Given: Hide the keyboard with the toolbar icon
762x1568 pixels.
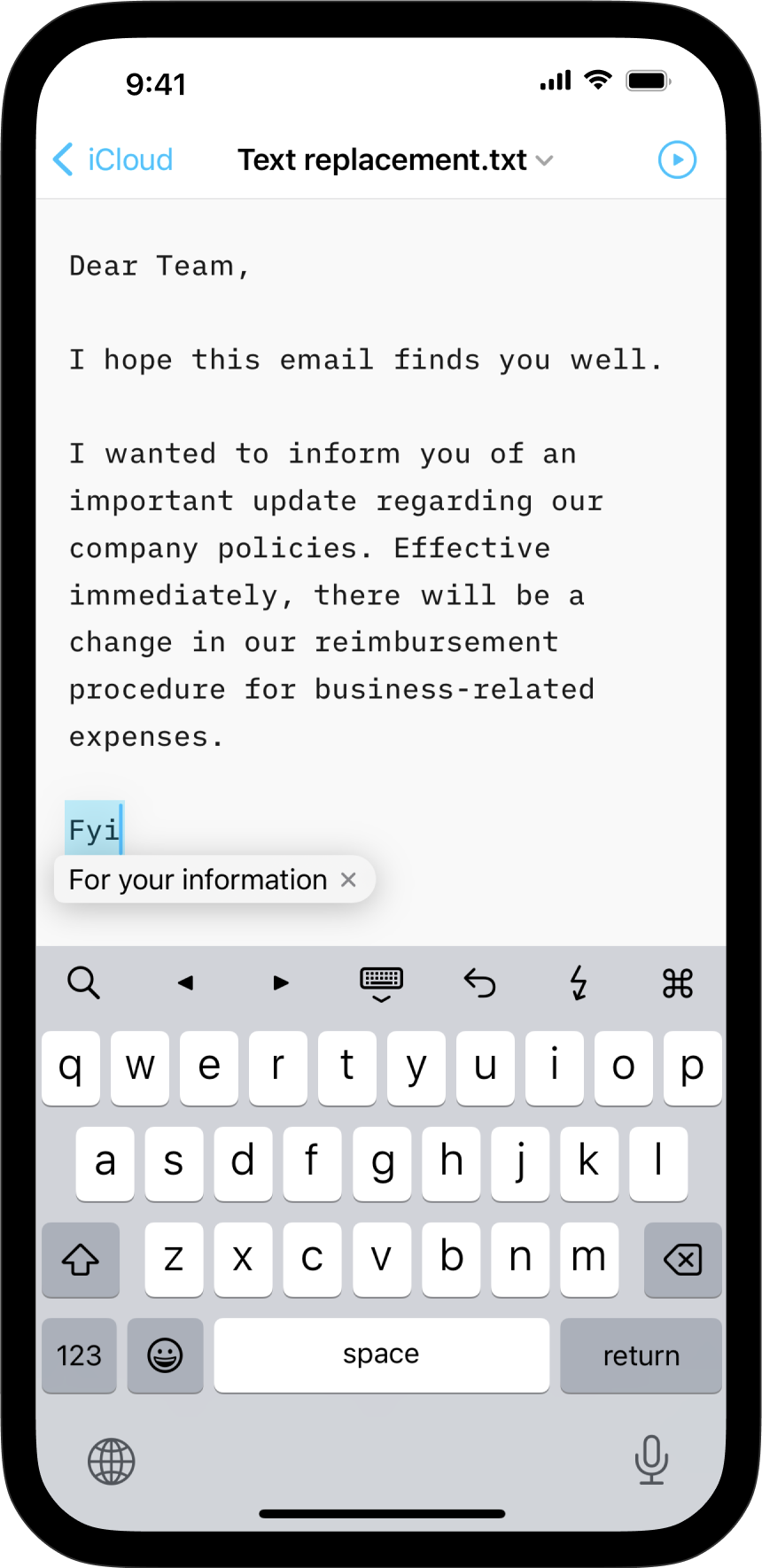Looking at the screenshot, I should [x=381, y=983].
